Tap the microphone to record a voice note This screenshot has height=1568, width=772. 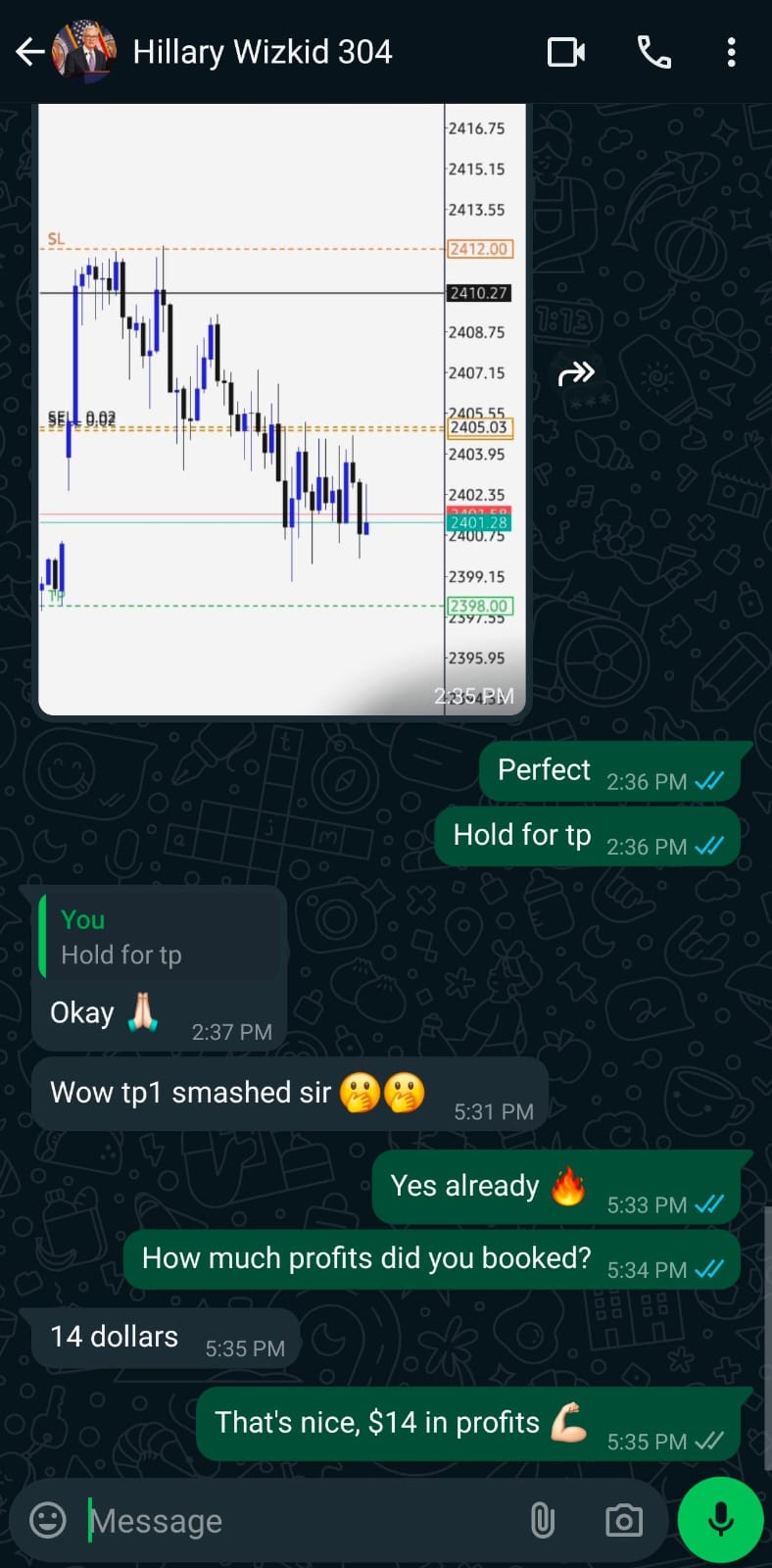coord(719,1520)
